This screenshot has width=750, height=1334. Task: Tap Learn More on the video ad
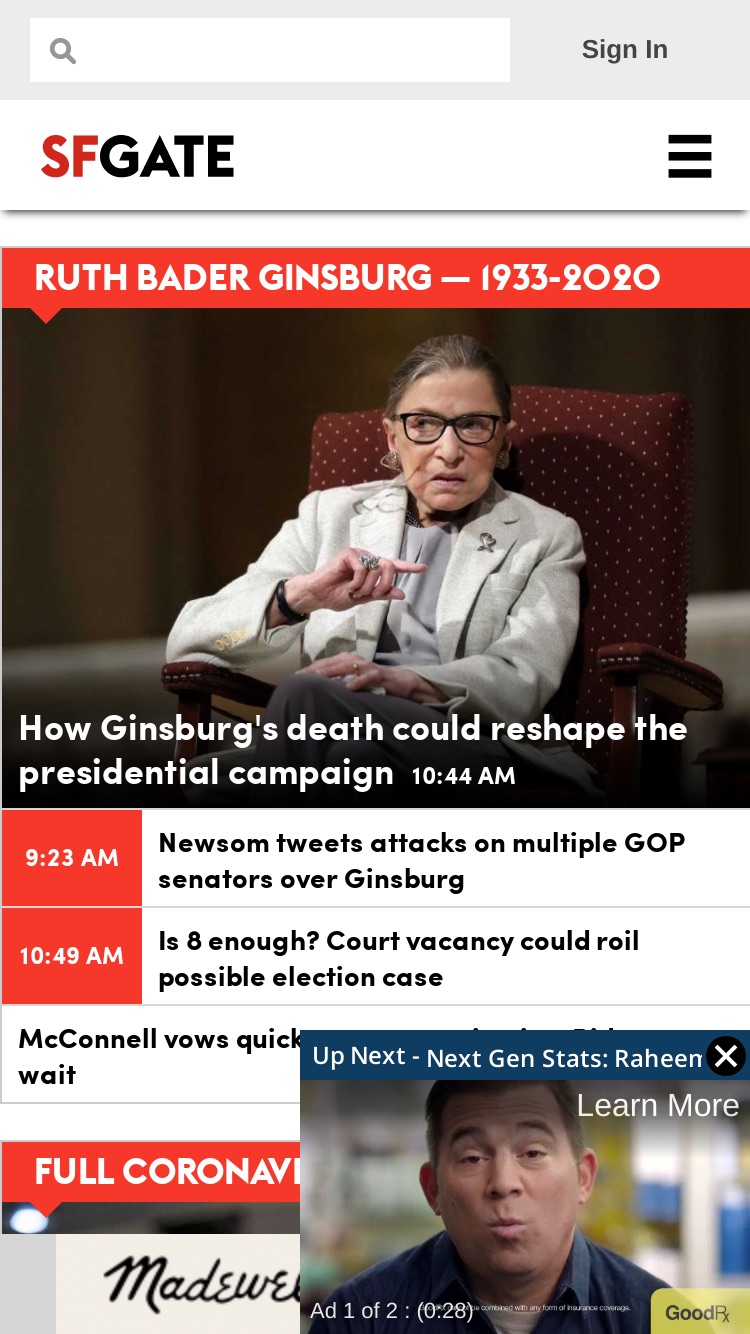pos(657,1105)
